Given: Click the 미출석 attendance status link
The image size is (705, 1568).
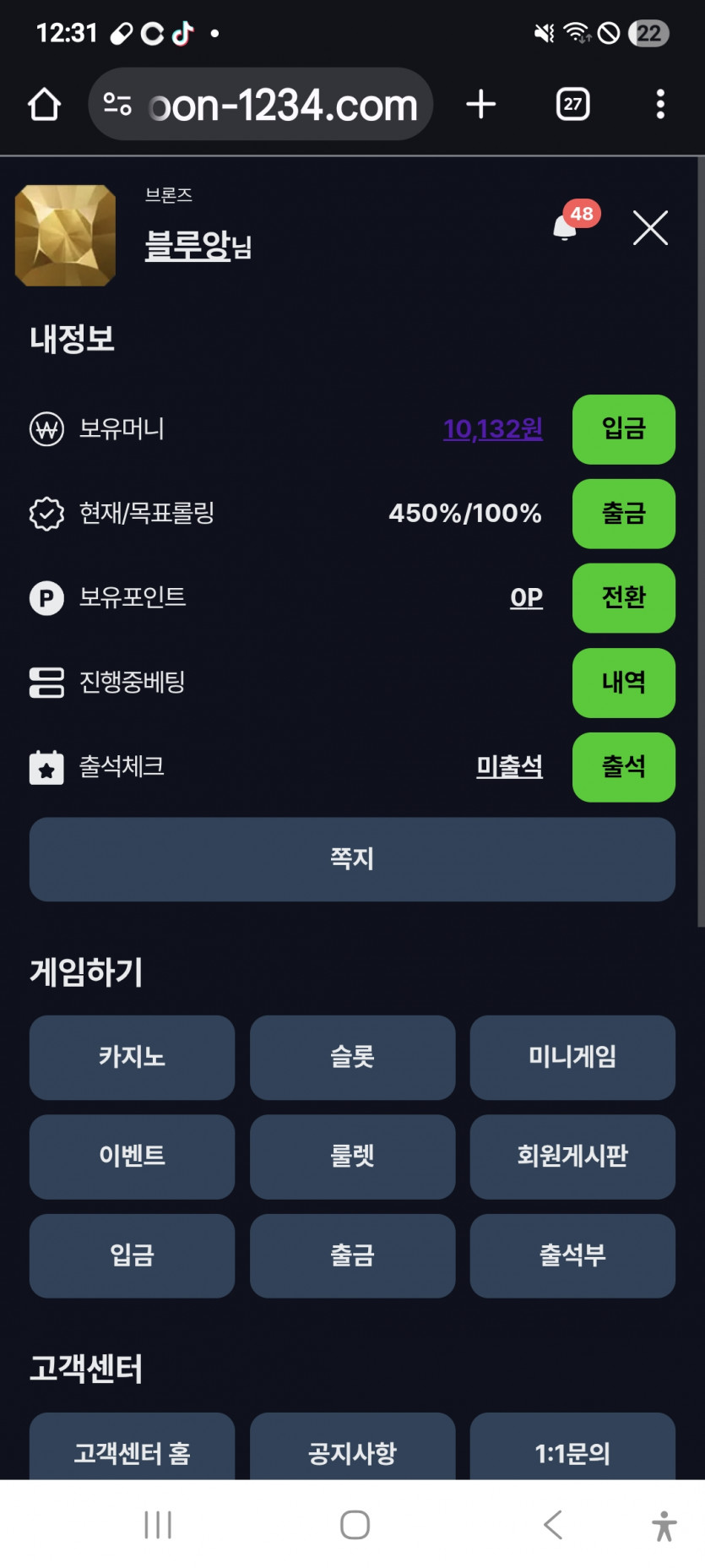Looking at the screenshot, I should coord(510,767).
